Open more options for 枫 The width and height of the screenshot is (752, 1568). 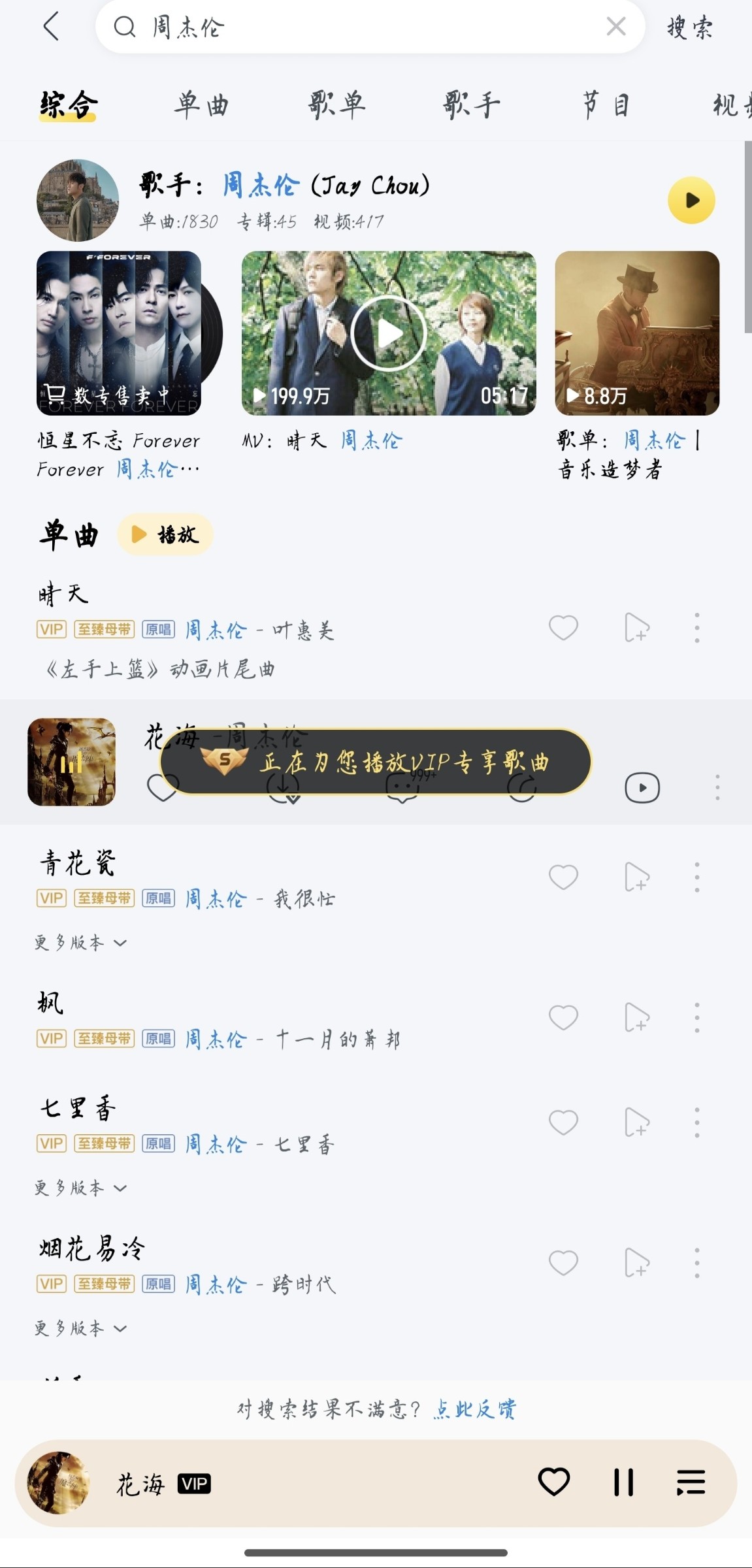click(697, 1018)
